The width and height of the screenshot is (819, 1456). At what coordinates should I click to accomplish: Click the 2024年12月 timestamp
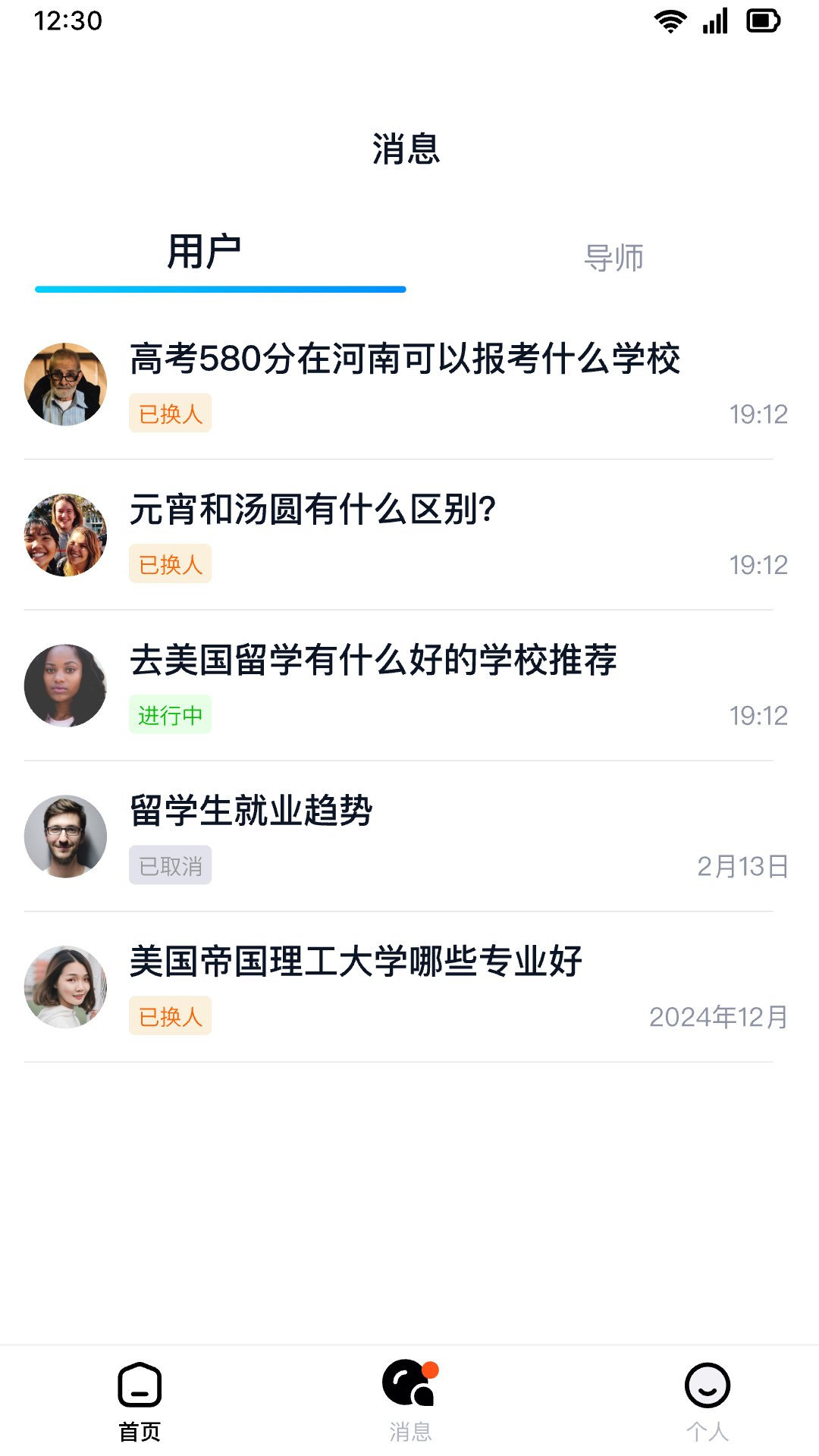720,1017
